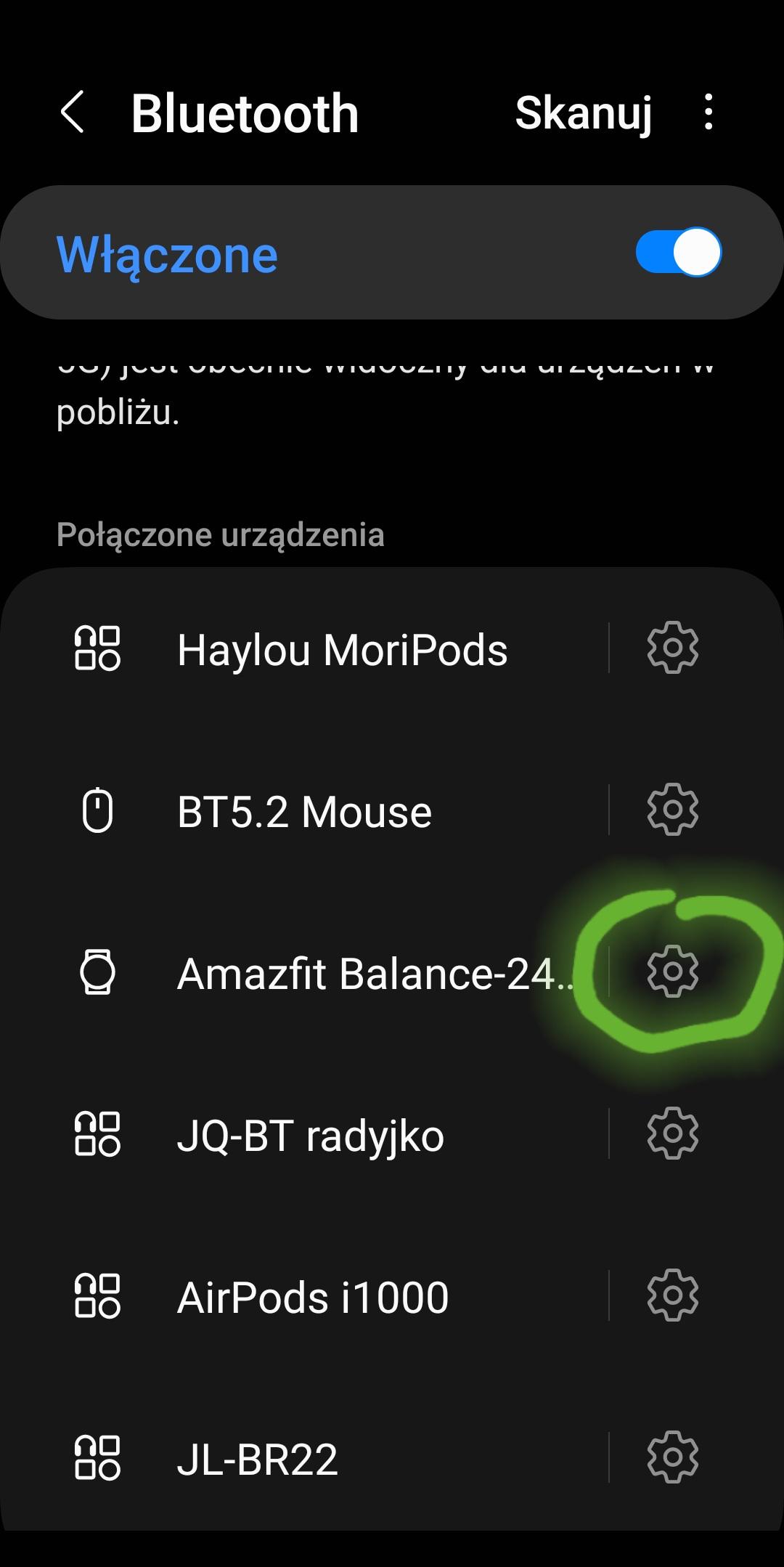Open the three-dot overflow menu

tap(709, 113)
